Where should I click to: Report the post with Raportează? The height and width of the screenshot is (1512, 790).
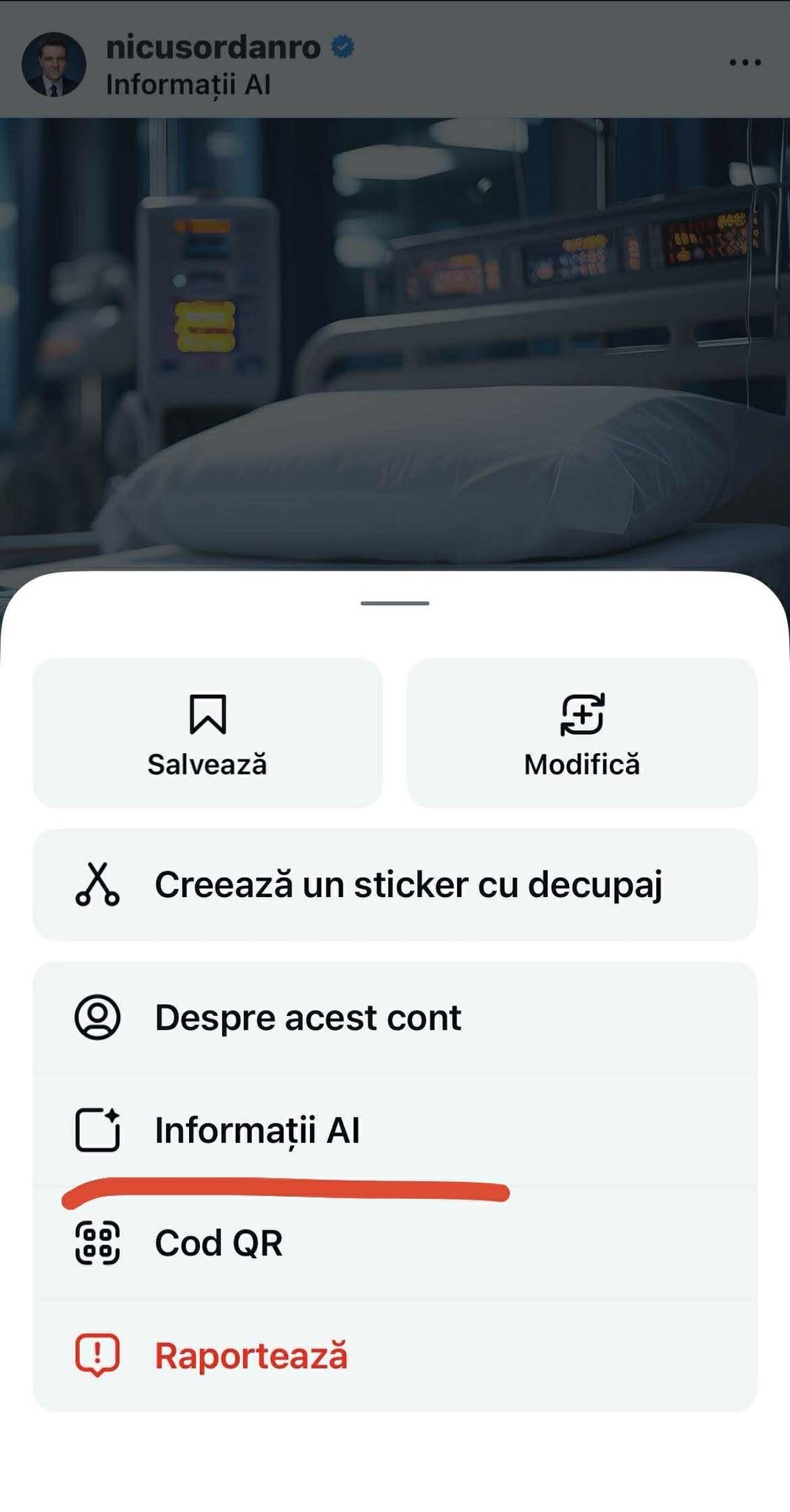(395, 1355)
